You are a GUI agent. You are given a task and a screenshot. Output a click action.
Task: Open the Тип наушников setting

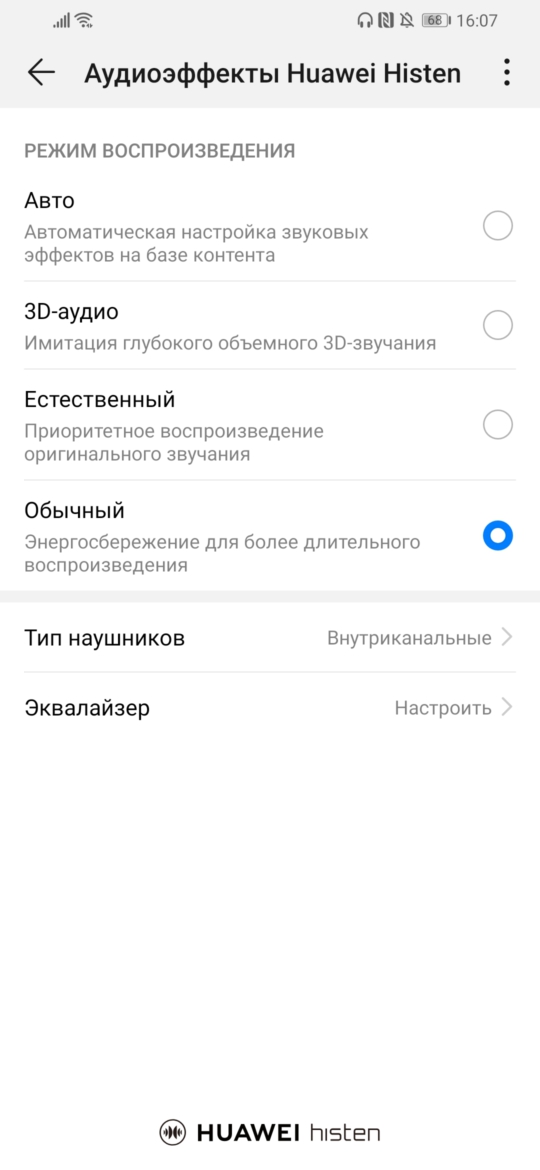[x=270, y=638]
